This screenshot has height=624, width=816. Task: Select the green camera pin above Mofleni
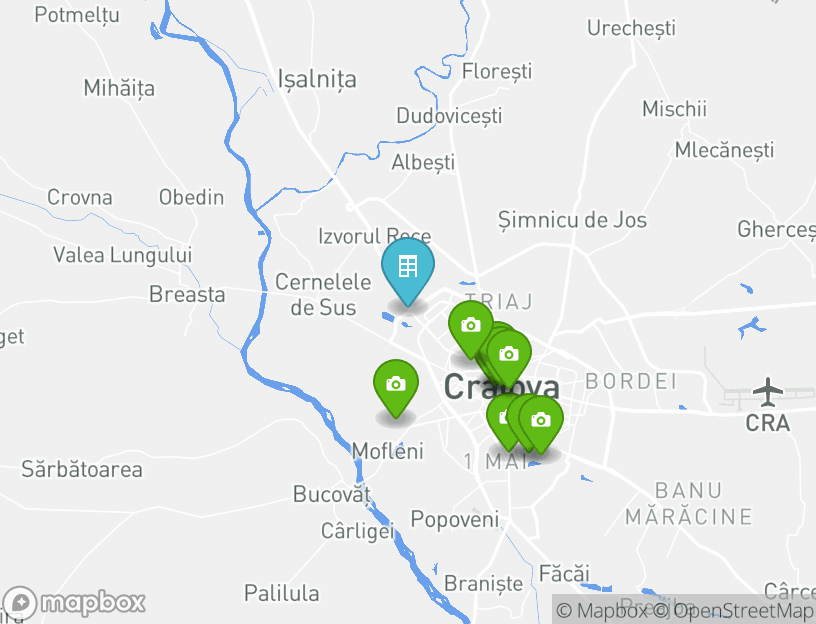396,384
